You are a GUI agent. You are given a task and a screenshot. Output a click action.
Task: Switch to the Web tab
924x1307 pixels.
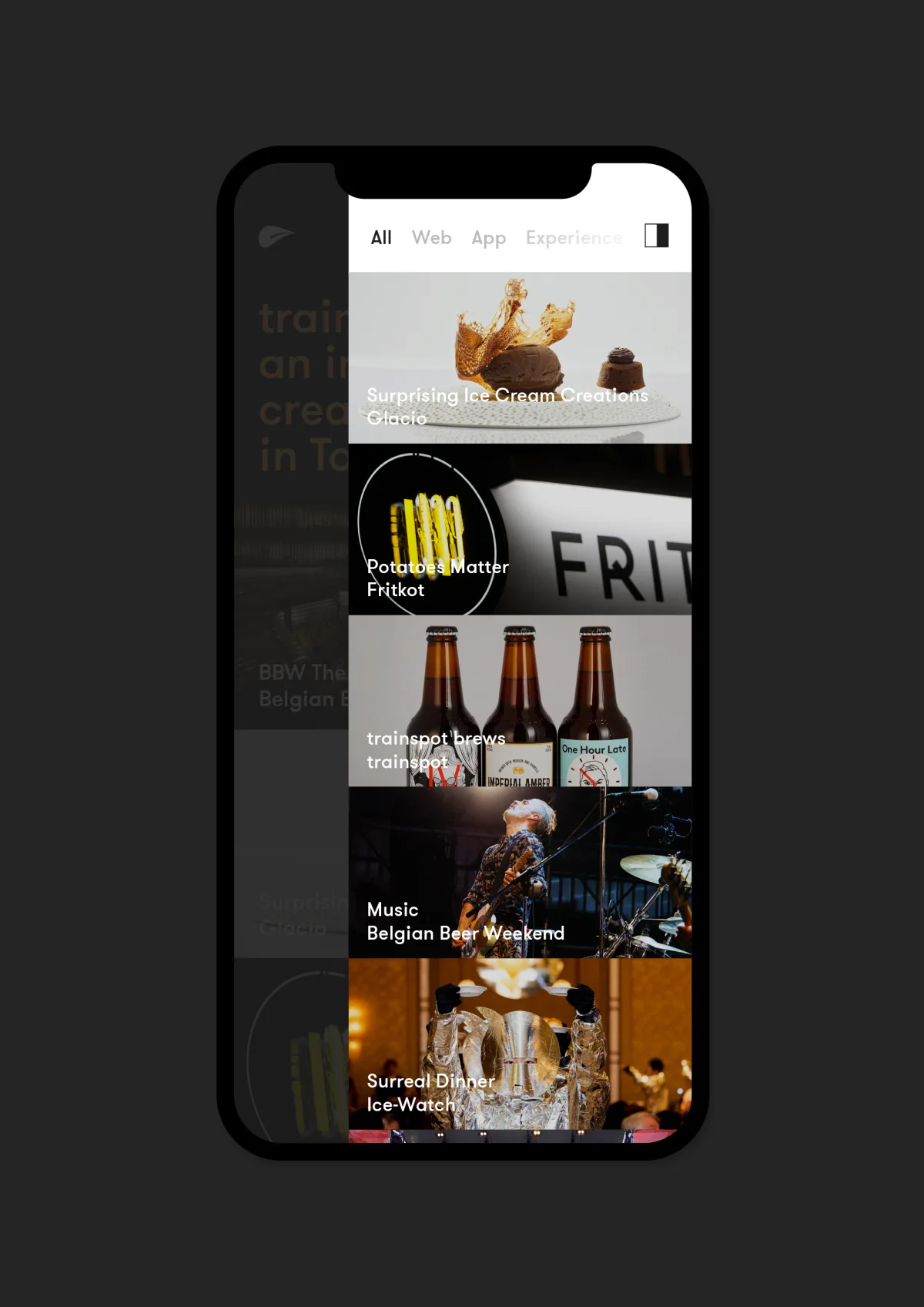point(431,237)
